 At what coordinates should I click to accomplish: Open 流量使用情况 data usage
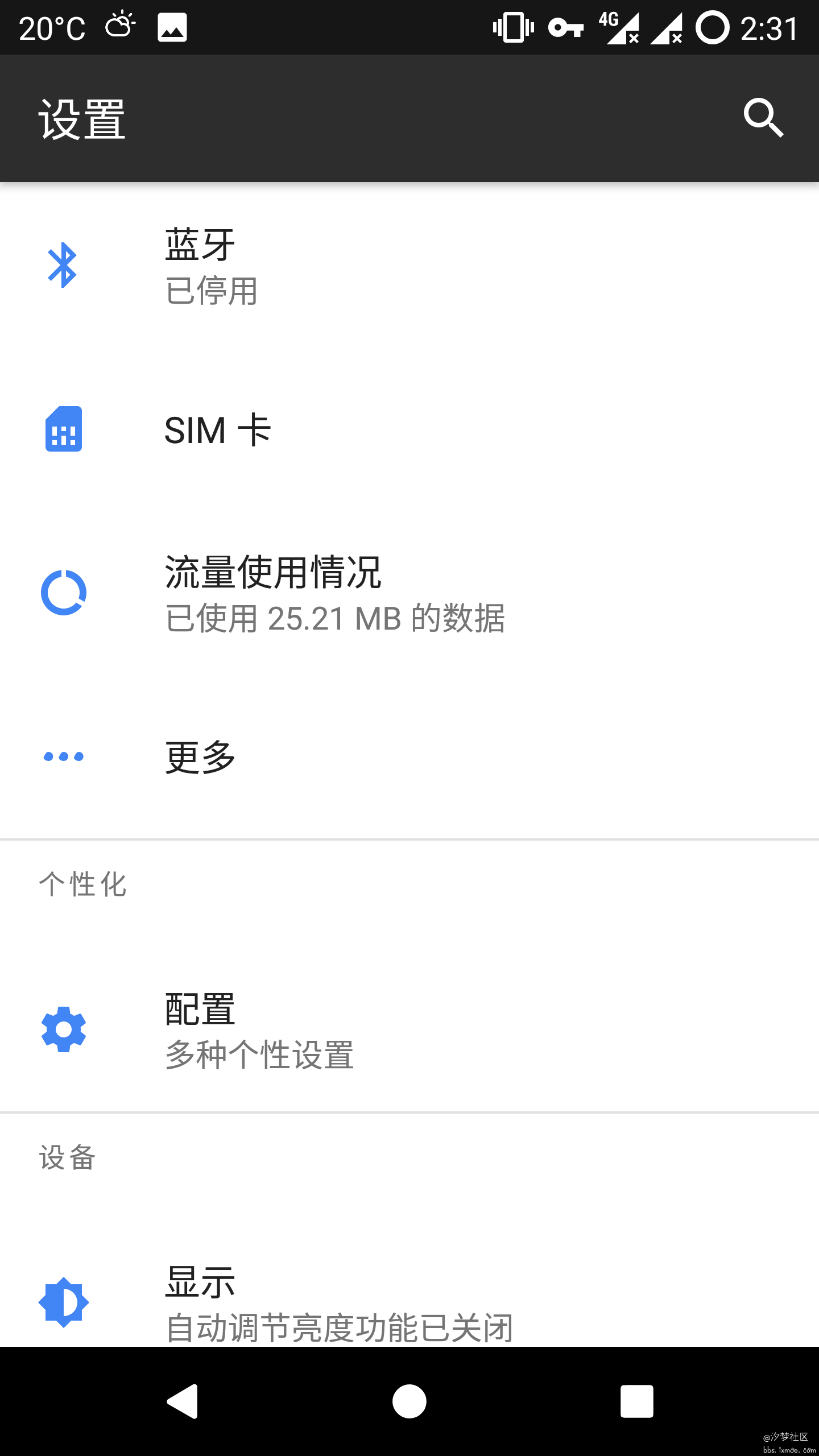(x=409, y=593)
